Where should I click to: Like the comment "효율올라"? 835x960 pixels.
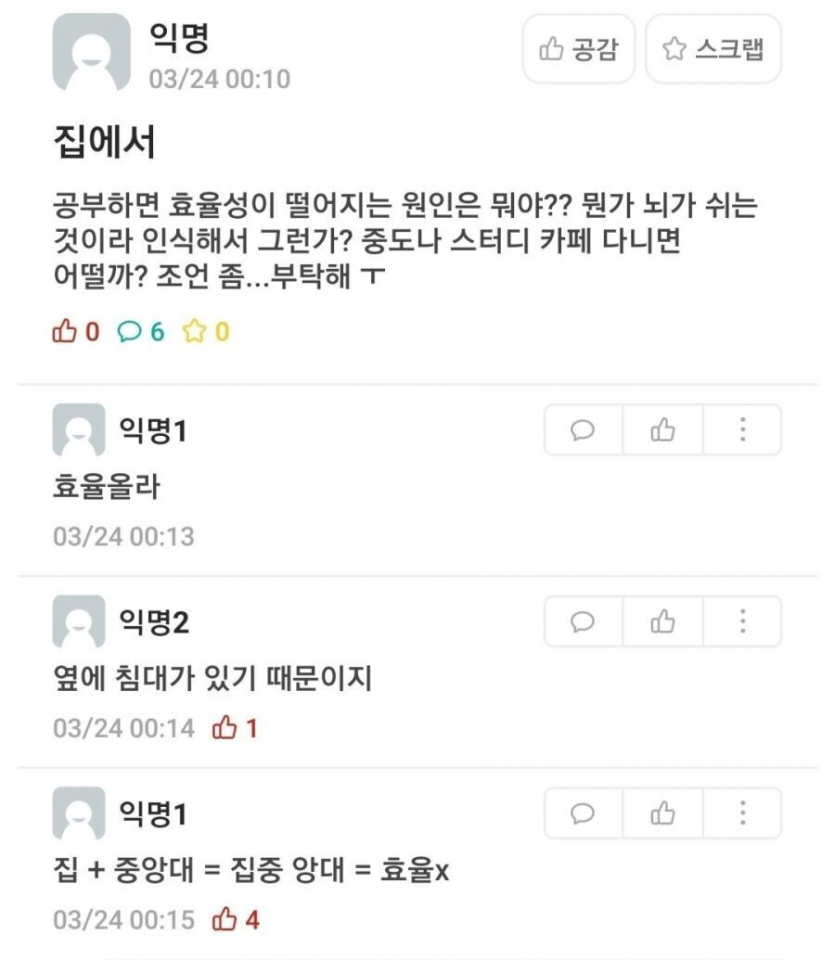[x=662, y=430]
